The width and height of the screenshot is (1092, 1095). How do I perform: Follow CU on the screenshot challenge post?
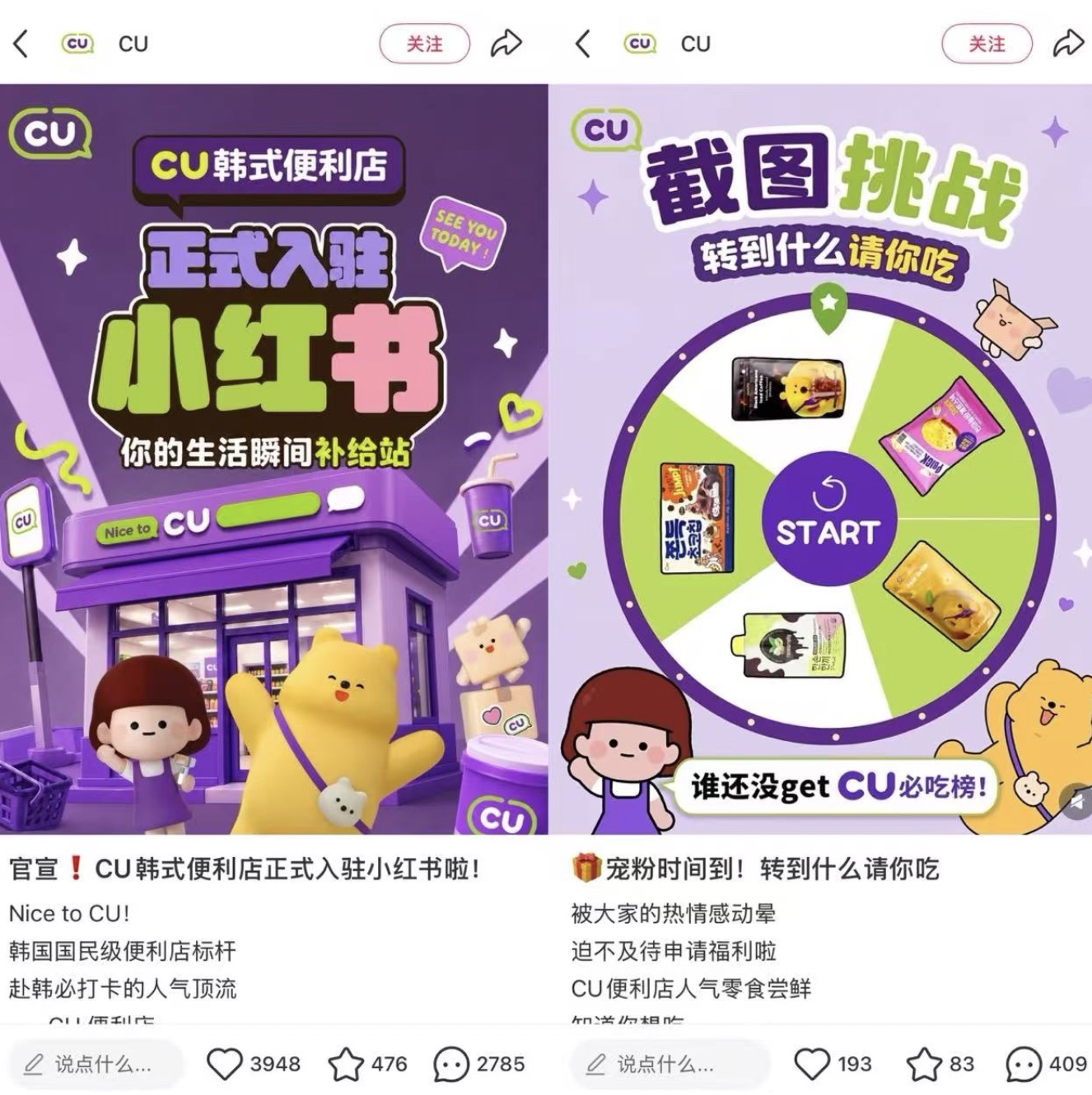(x=987, y=44)
